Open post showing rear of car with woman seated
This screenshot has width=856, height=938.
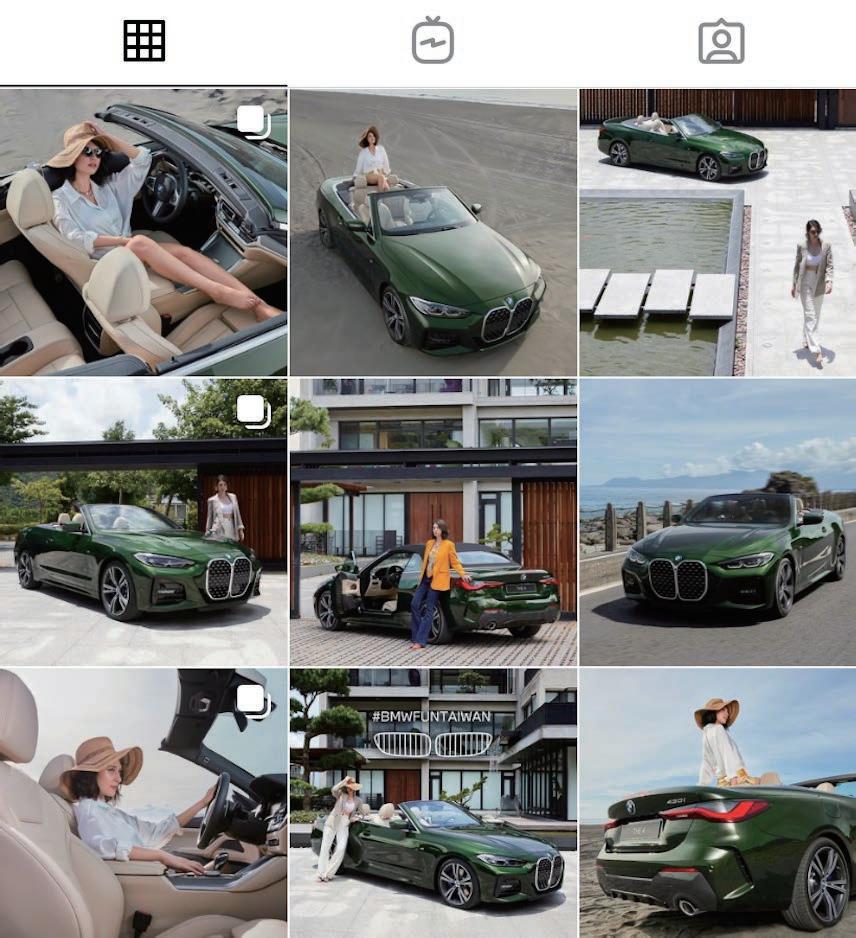pos(718,804)
